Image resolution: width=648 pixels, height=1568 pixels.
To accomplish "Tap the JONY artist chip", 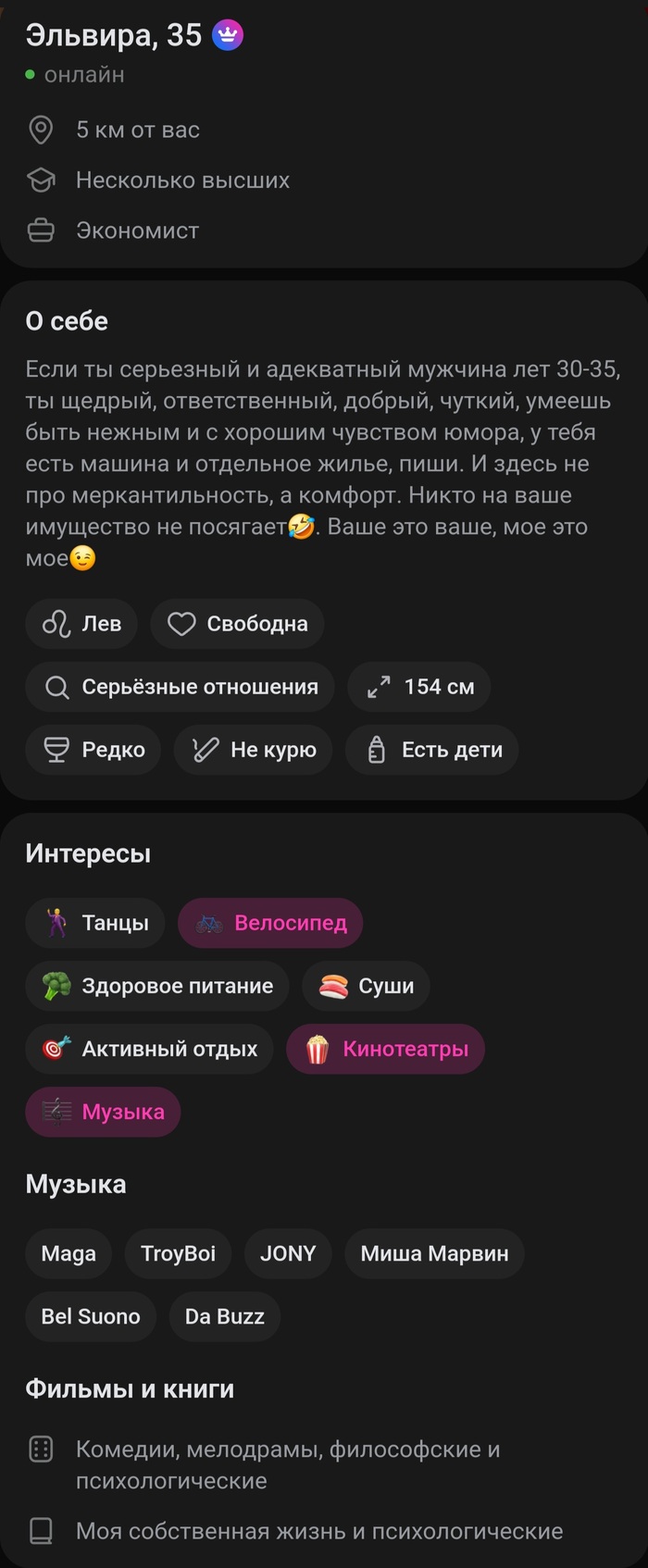I will click(288, 1253).
